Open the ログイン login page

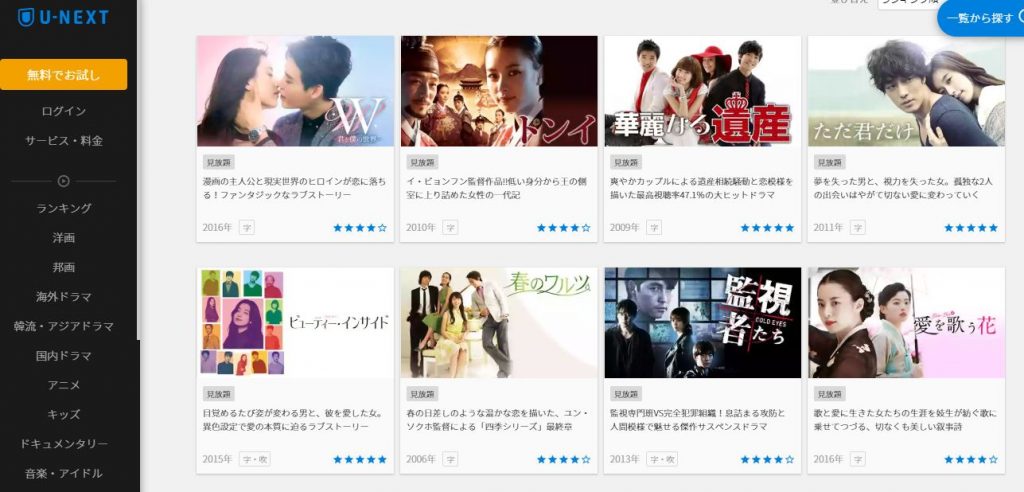pyautogui.click(x=64, y=111)
